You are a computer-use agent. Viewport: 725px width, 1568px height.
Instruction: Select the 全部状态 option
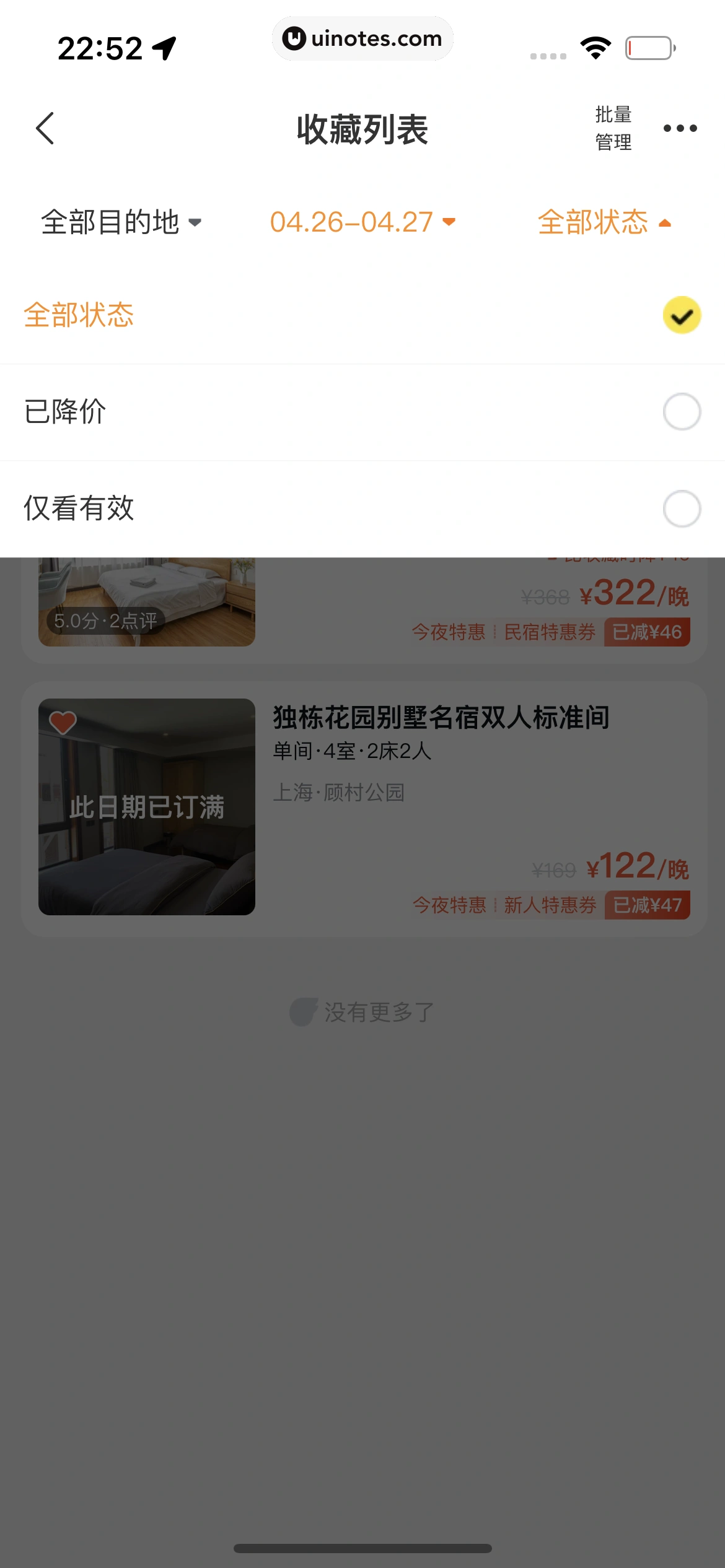(x=362, y=315)
